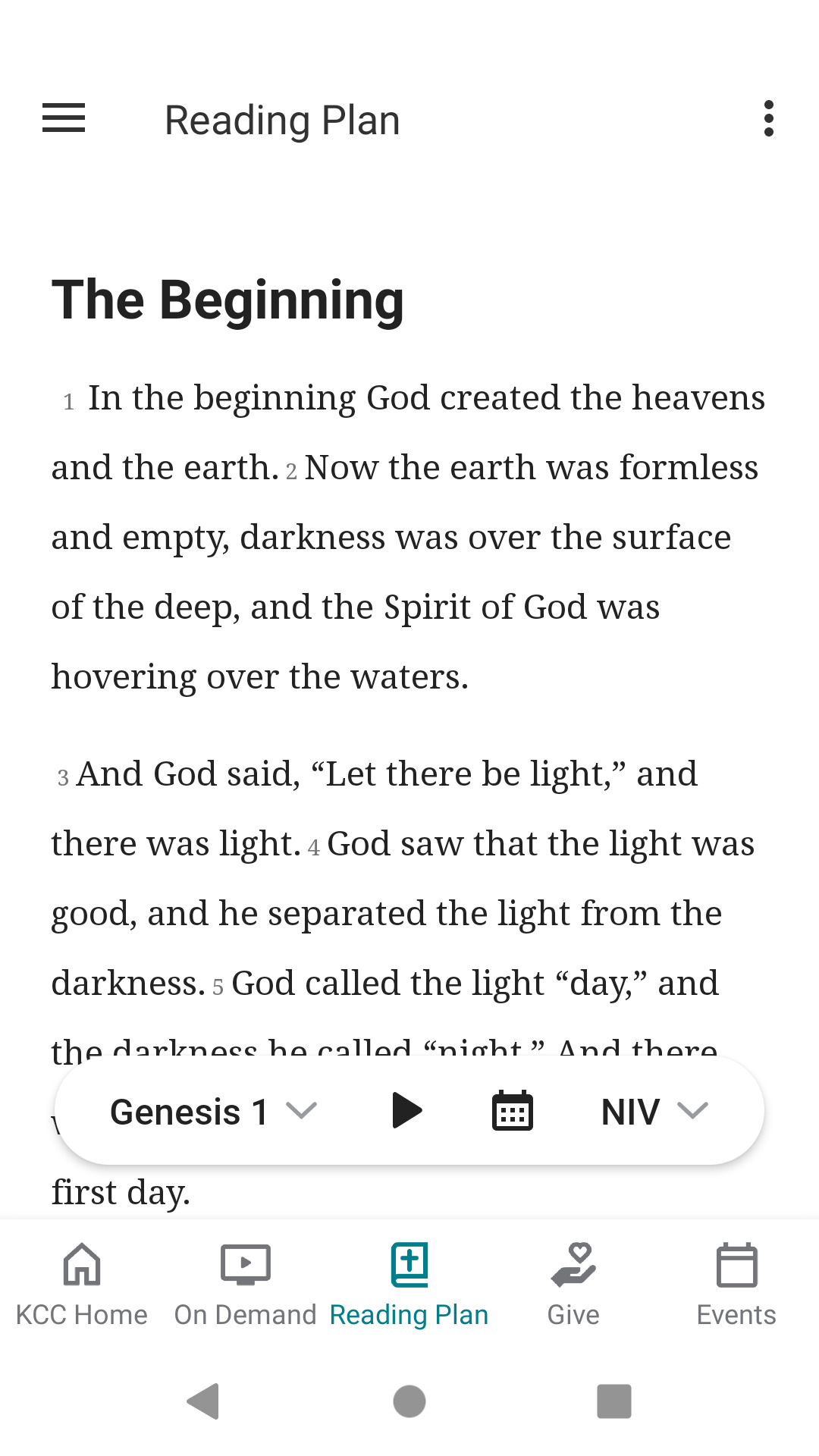Play the audio for Genesis 1
Screen dimensions: 819x1456
pyautogui.click(x=407, y=1111)
